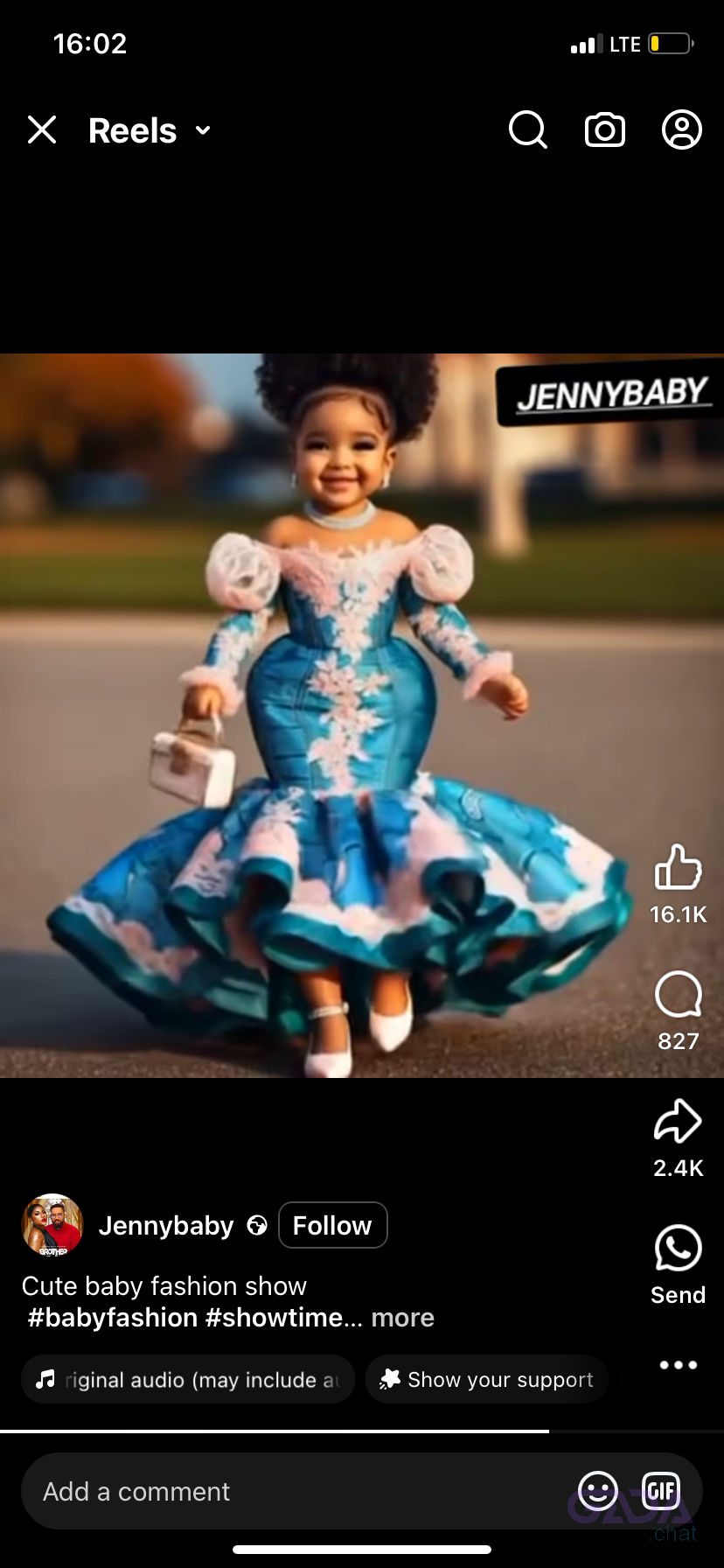The height and width of the screenshot is (1568, 724).
Task: Send the reel via WhatsApp
Action: pos(678,1249)
